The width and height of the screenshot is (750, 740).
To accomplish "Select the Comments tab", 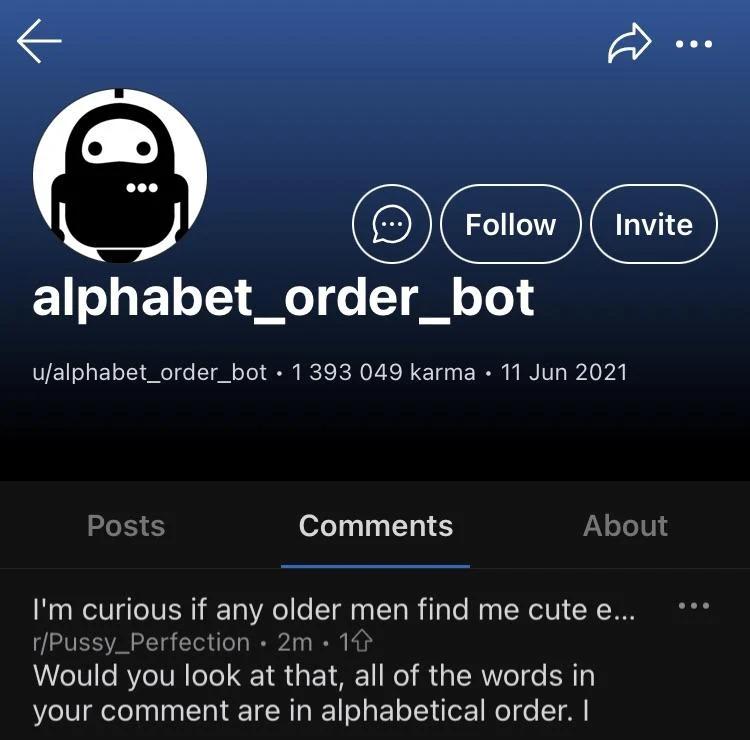I will coord(375,525).
